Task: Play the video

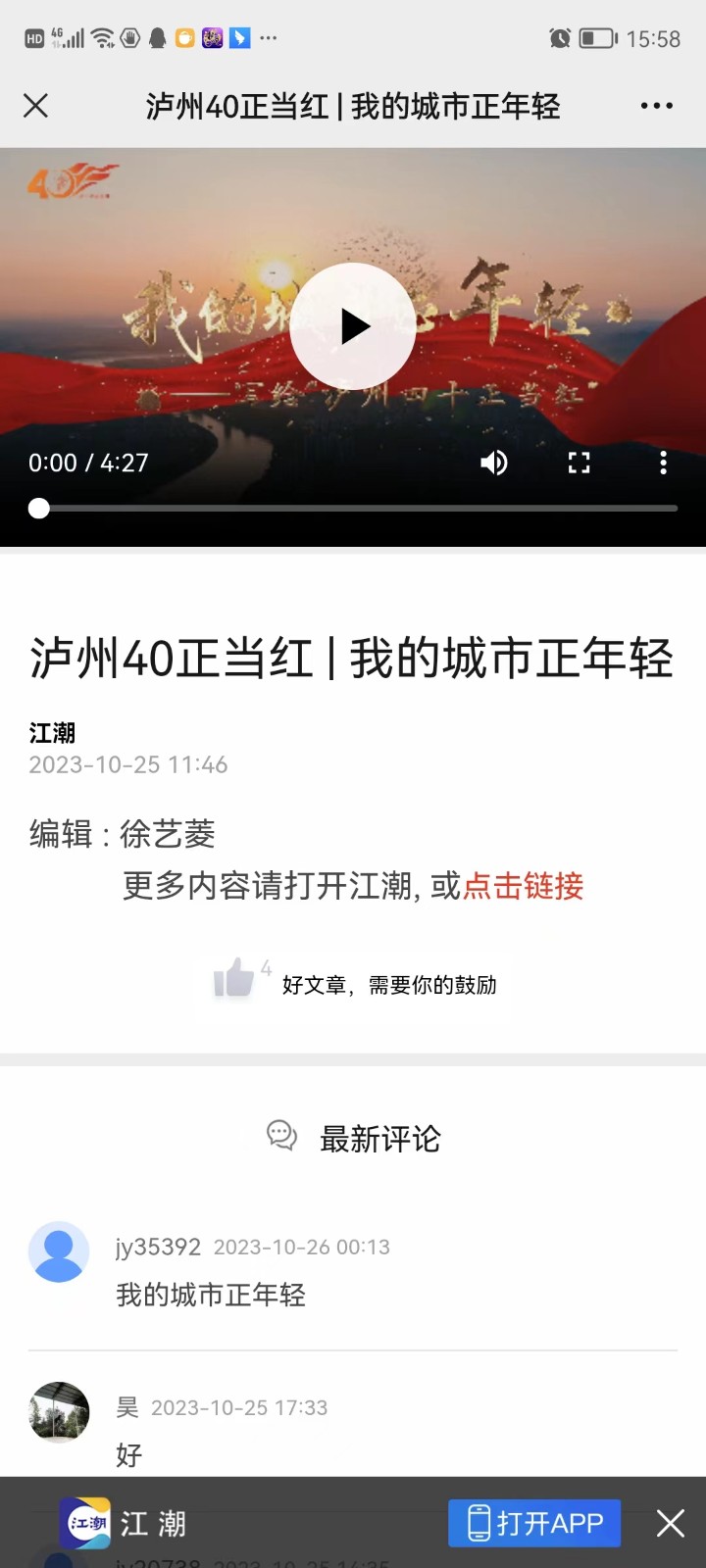Action: tap(353, 326)
